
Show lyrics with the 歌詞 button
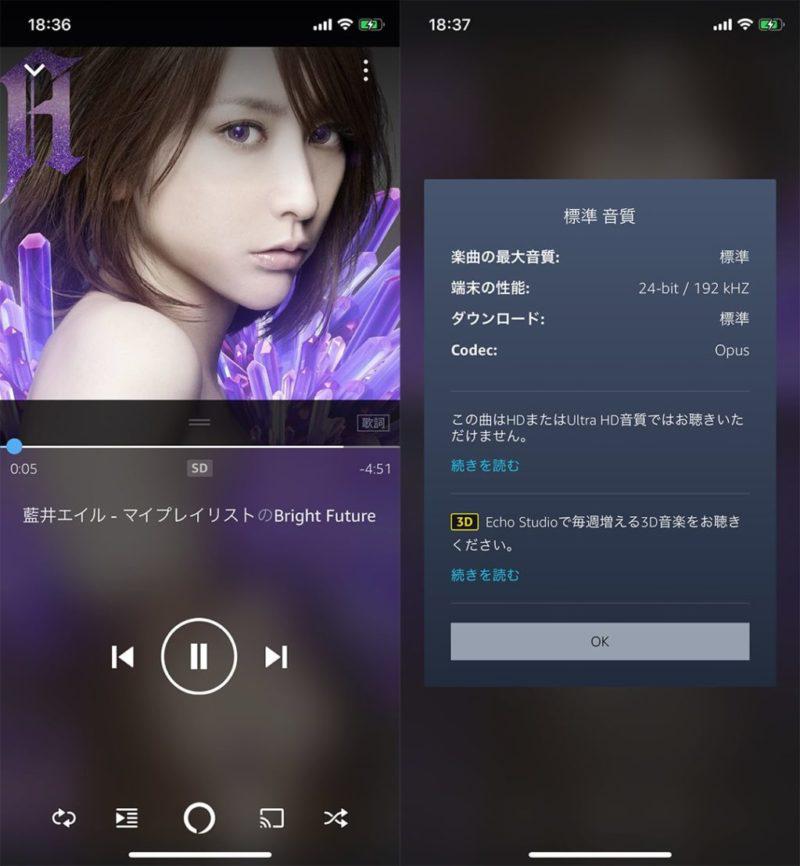tap(373, 423)
